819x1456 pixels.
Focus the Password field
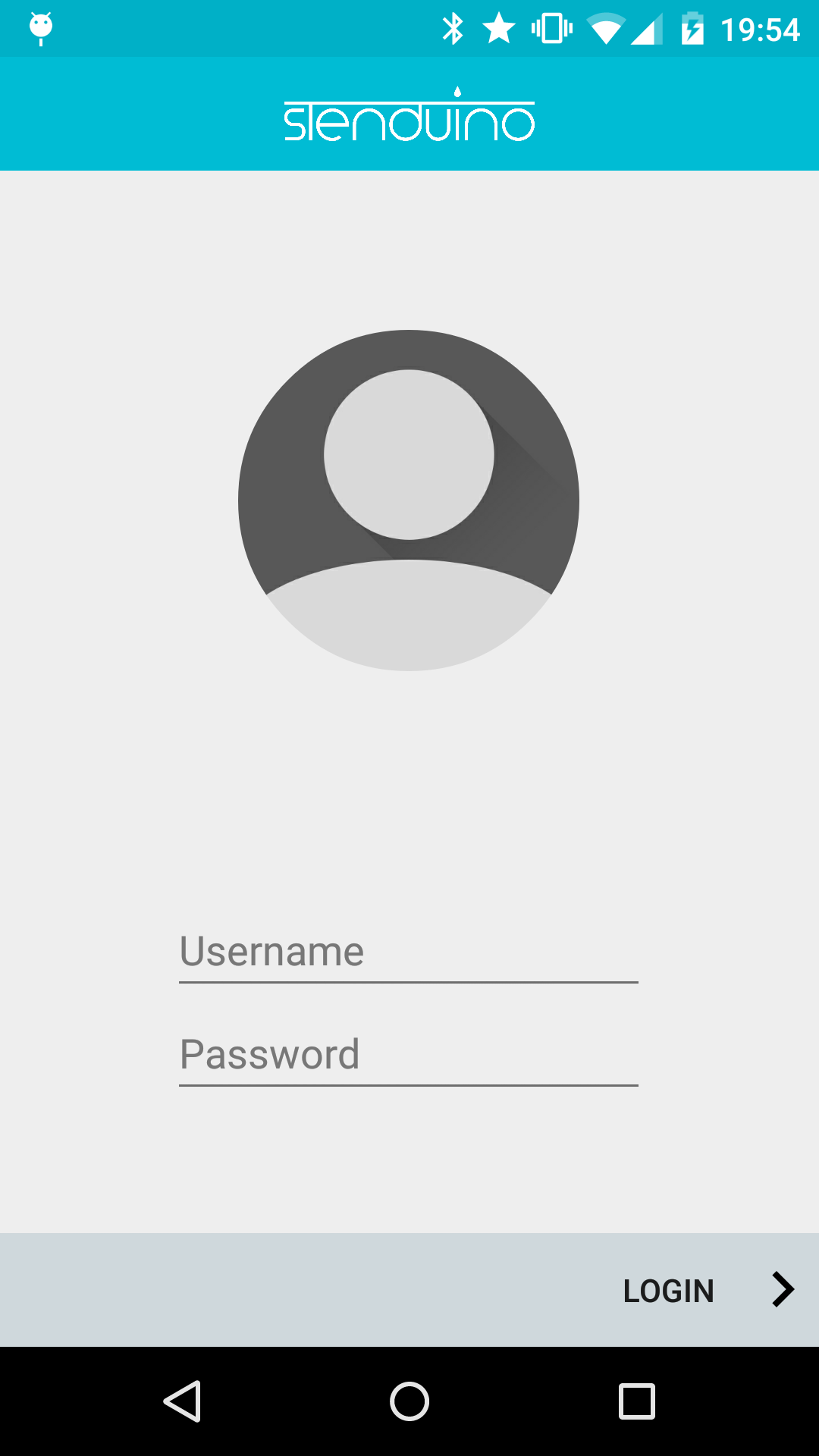coord(408,1055)
